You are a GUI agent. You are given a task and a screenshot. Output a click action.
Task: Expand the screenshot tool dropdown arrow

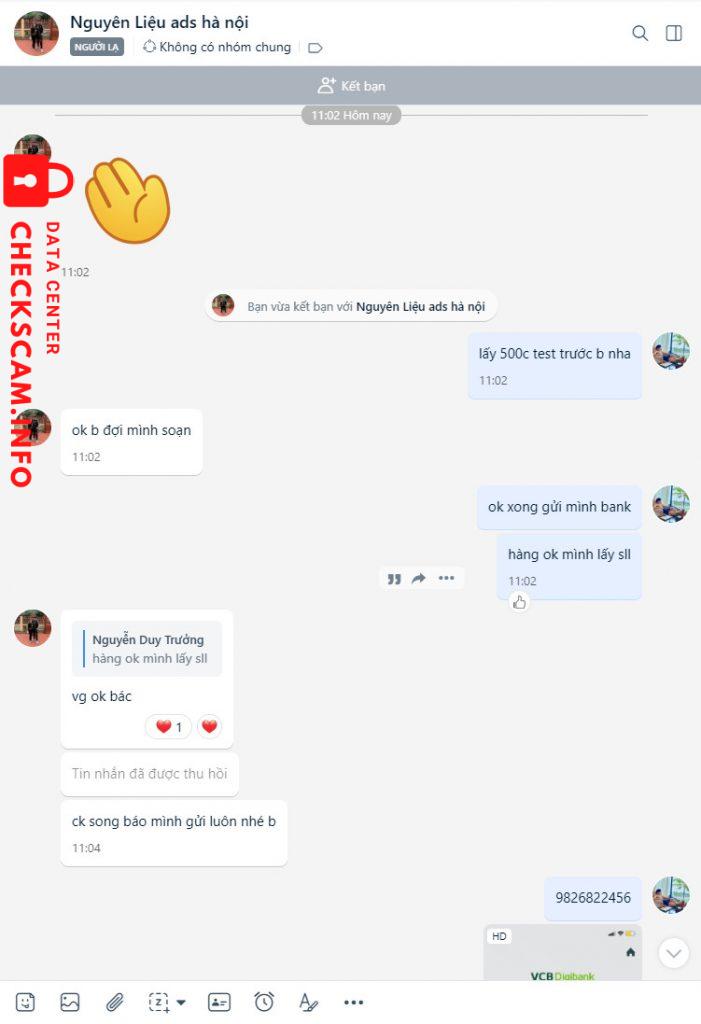[x=181, y=1002]
